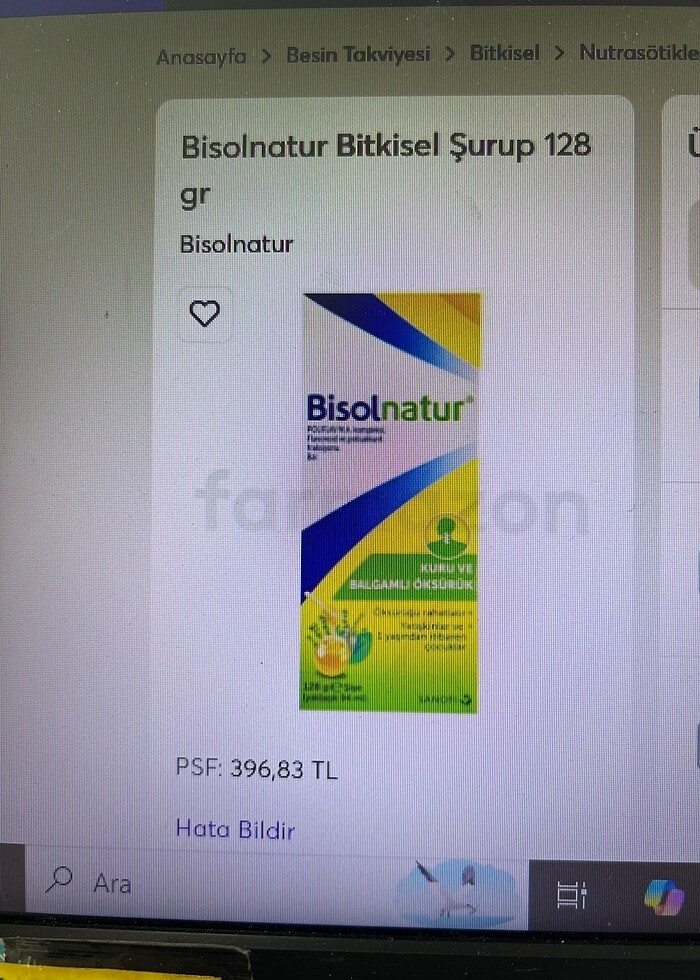
Task: Open the Bitkisel breadcrumb link
Action: point(505,53)
